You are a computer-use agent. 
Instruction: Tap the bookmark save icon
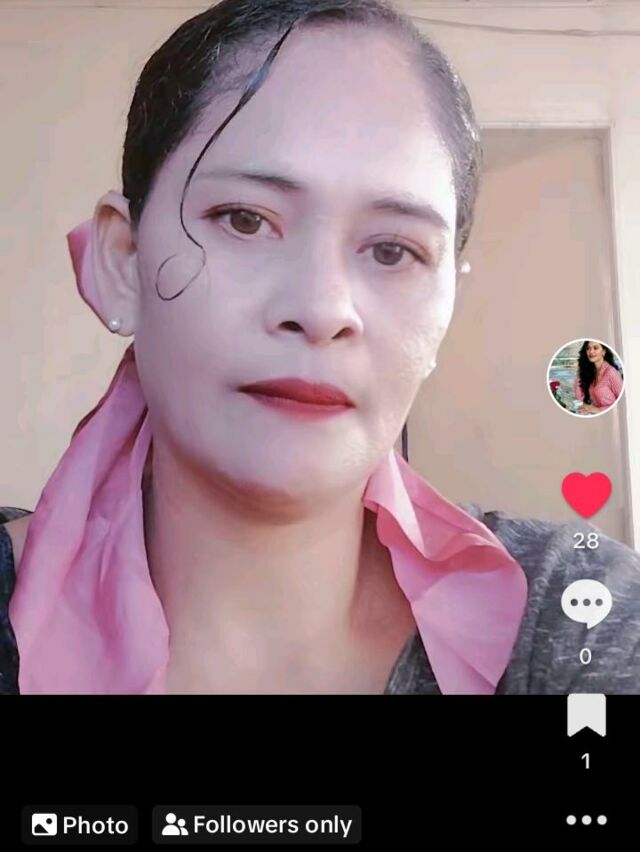point(586,716)
